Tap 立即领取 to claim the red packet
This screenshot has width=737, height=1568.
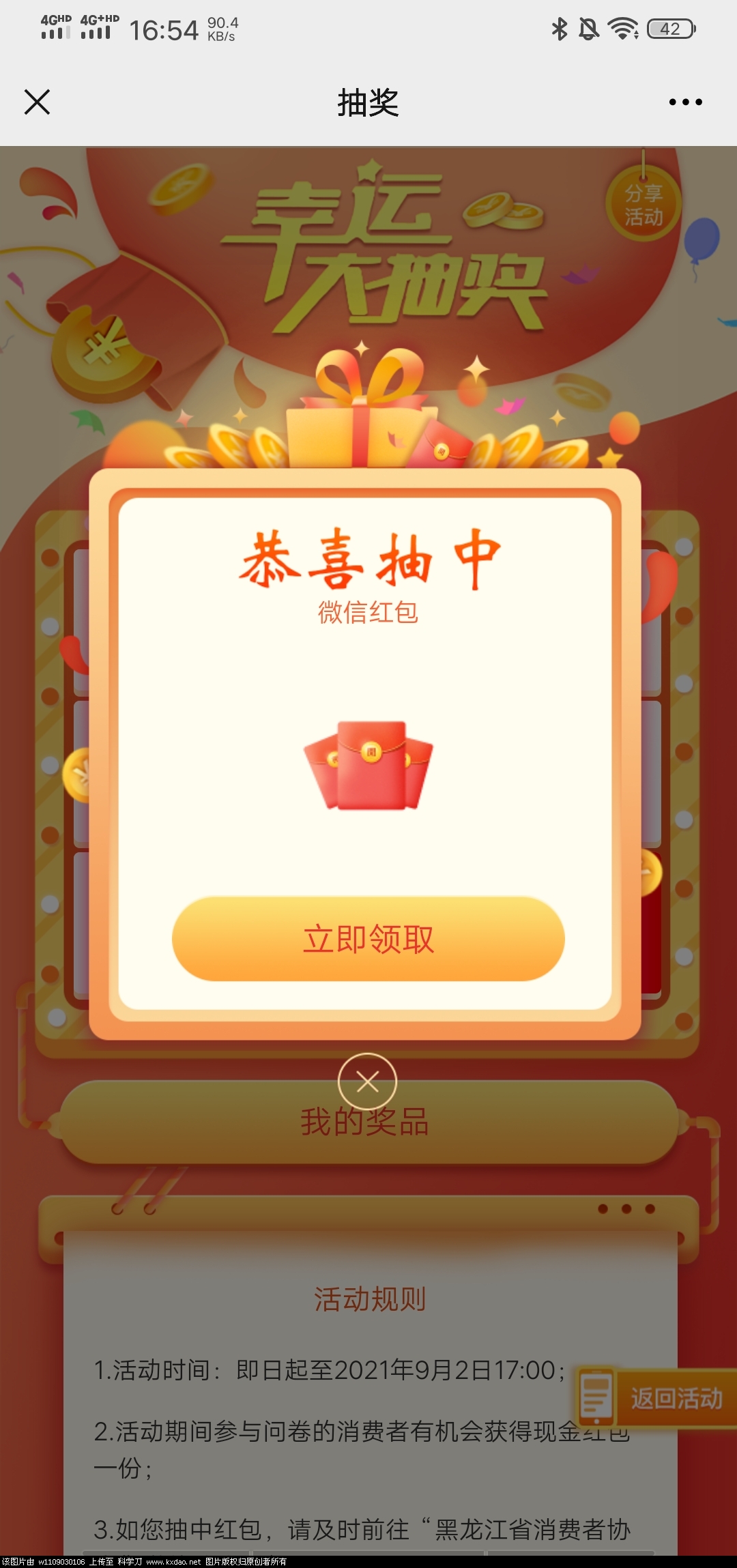click(368, 939)
